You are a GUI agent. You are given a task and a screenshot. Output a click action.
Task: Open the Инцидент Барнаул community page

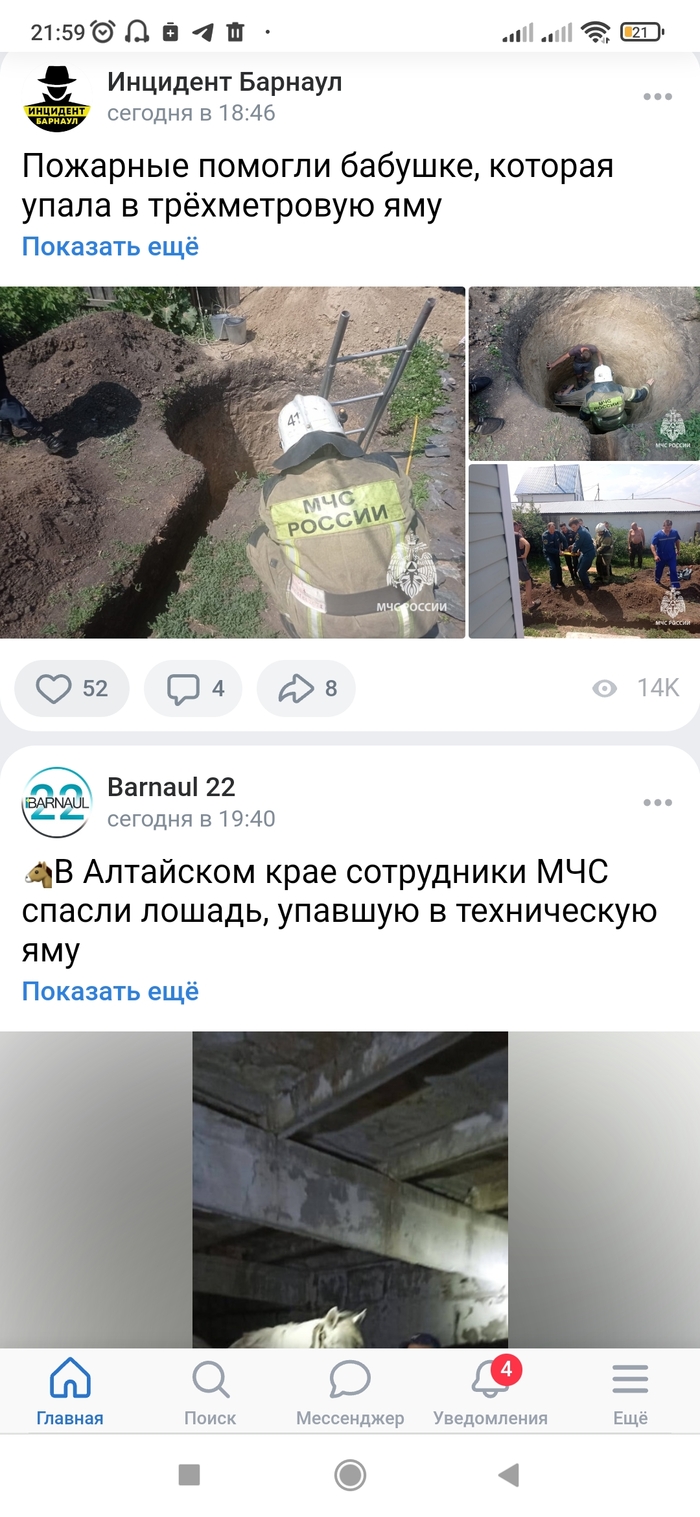click(225, 82)
